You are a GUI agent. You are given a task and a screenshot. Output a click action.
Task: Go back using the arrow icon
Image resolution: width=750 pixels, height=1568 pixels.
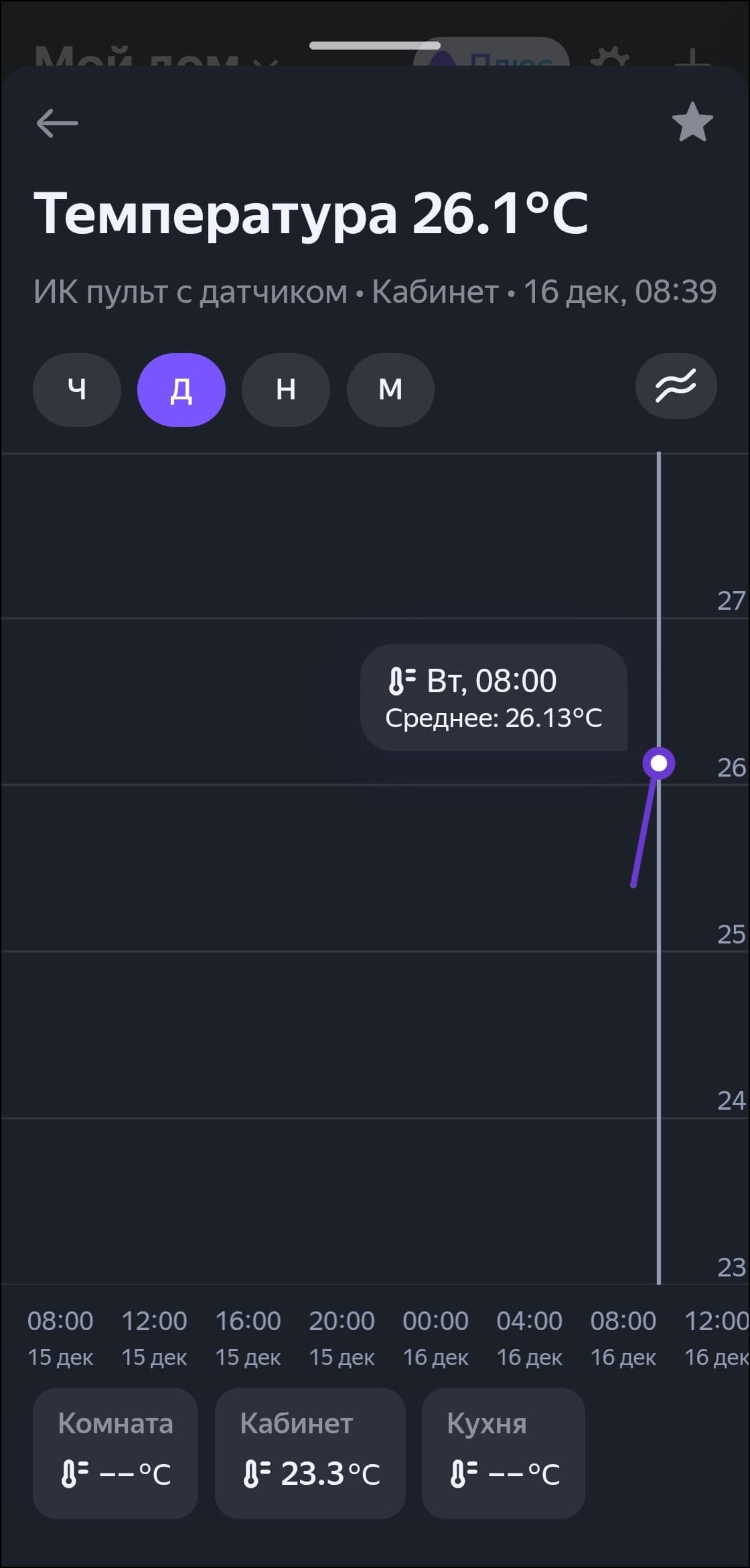click(58, 123)
